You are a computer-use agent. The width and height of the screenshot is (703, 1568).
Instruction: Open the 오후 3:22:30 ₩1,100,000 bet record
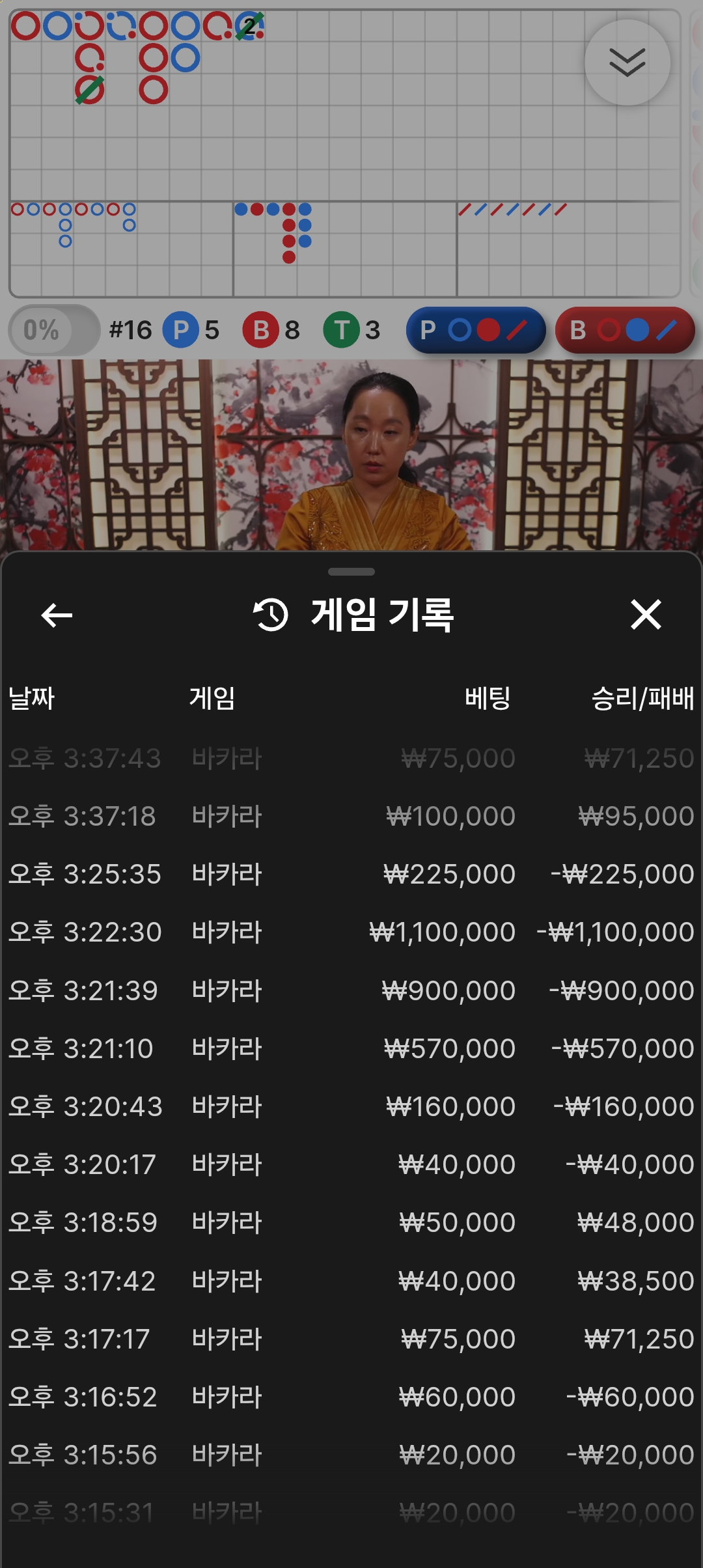pyautogui.click(x=351, y=932)
